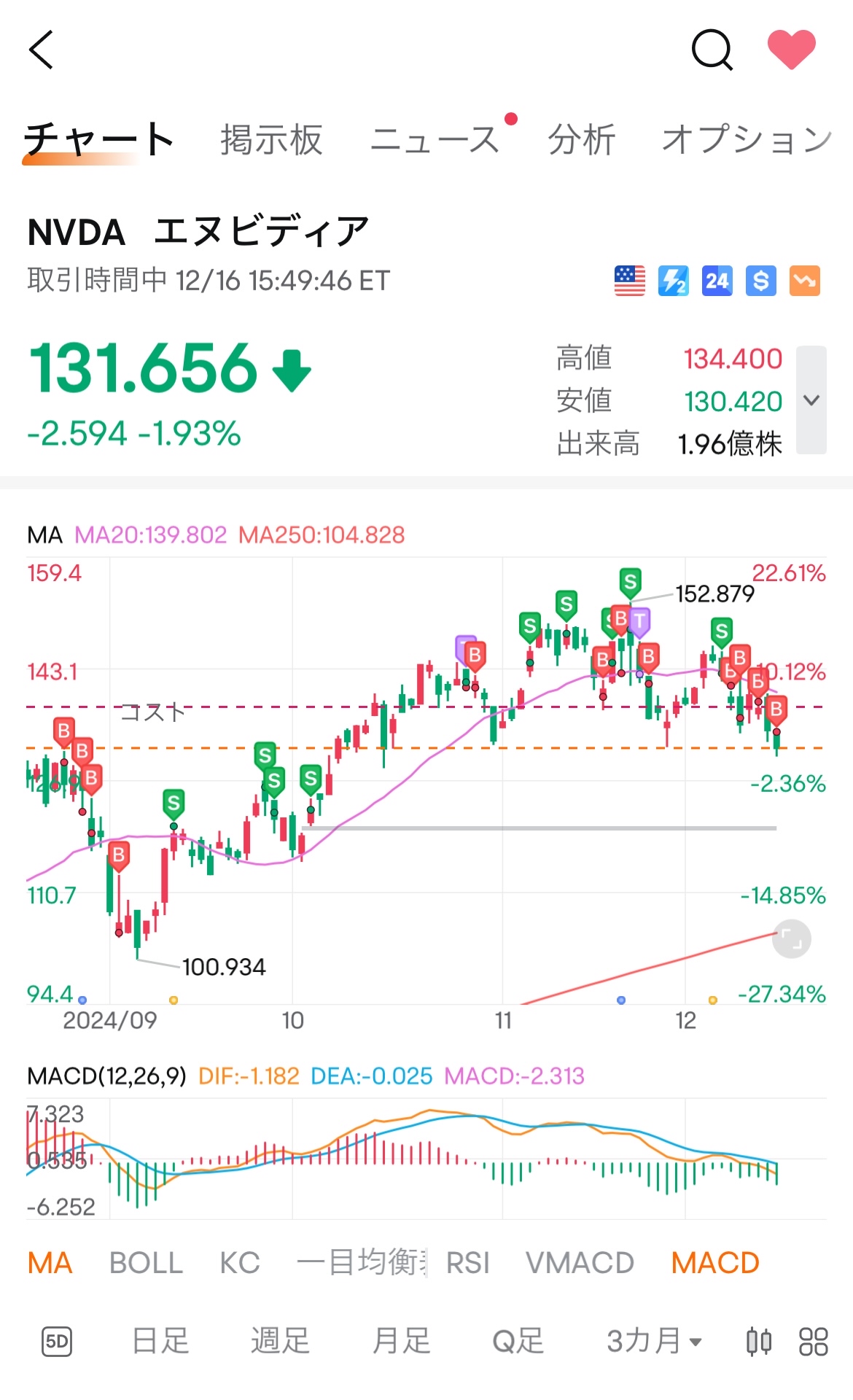This screenshot has height=1400, width=853.
Task: Expand chart to fullscreen with corner button
Action: [792, 939]
